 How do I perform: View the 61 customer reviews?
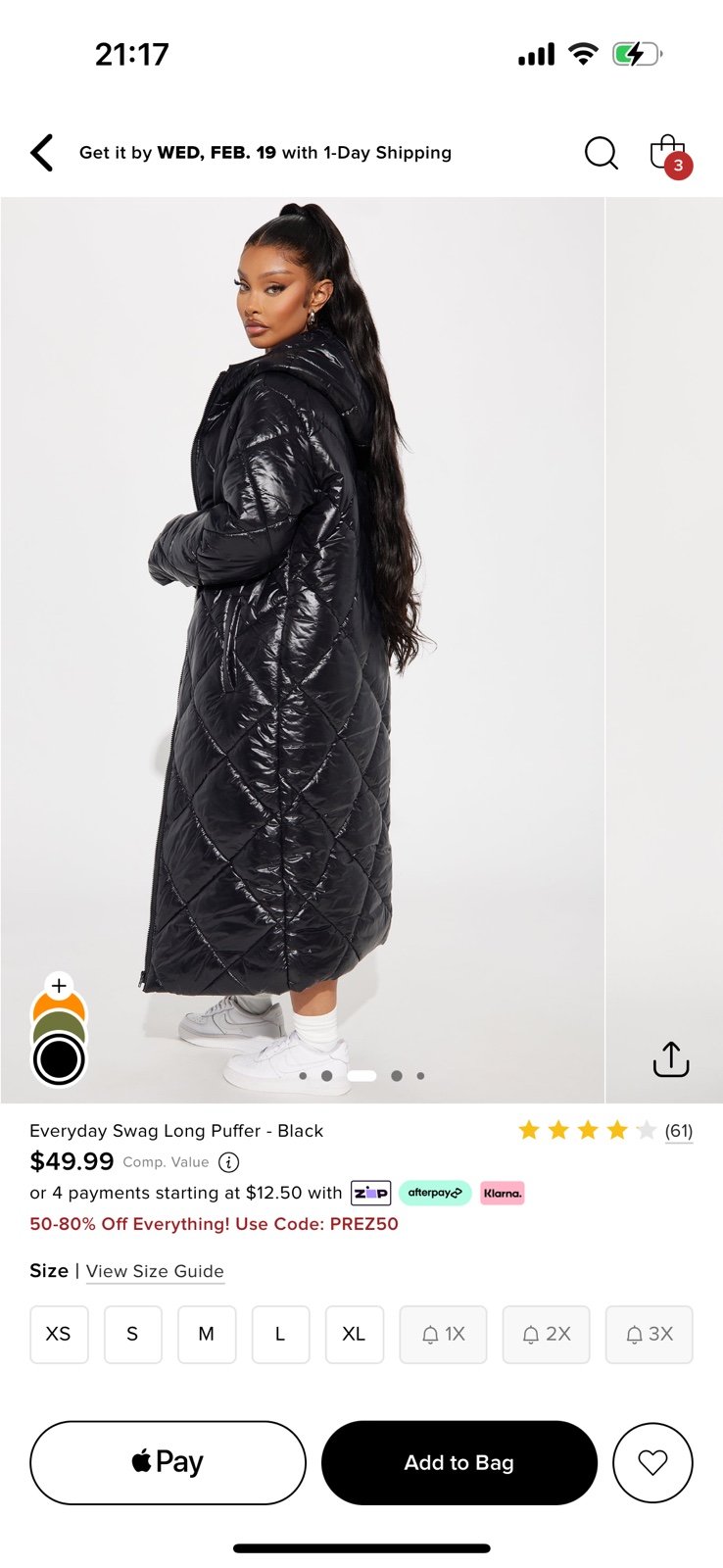click(x=678, y=1131)
